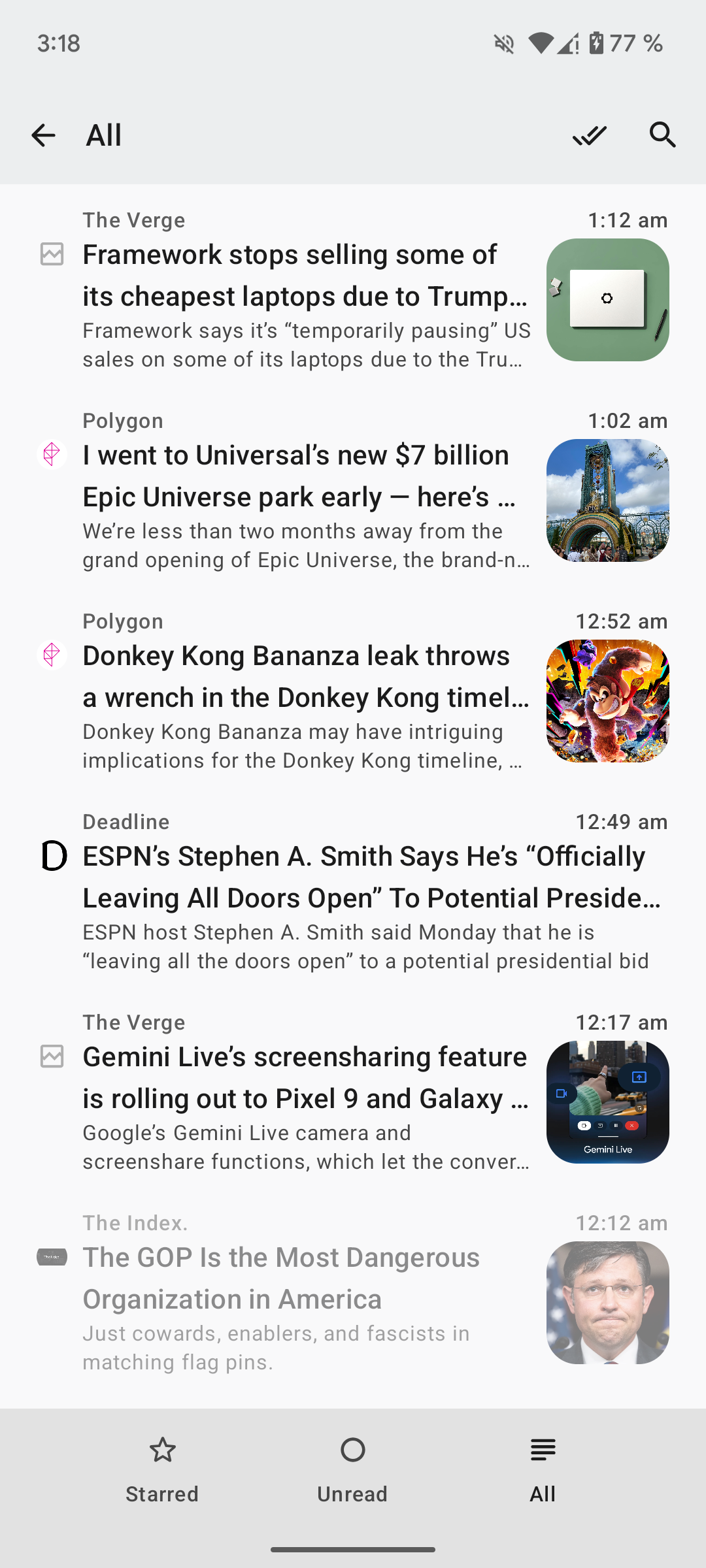The height and width of the screenshot is (1568, 706).
Task: Read the Gemini Live screensharing article
Action: [x=353, y=1092]
